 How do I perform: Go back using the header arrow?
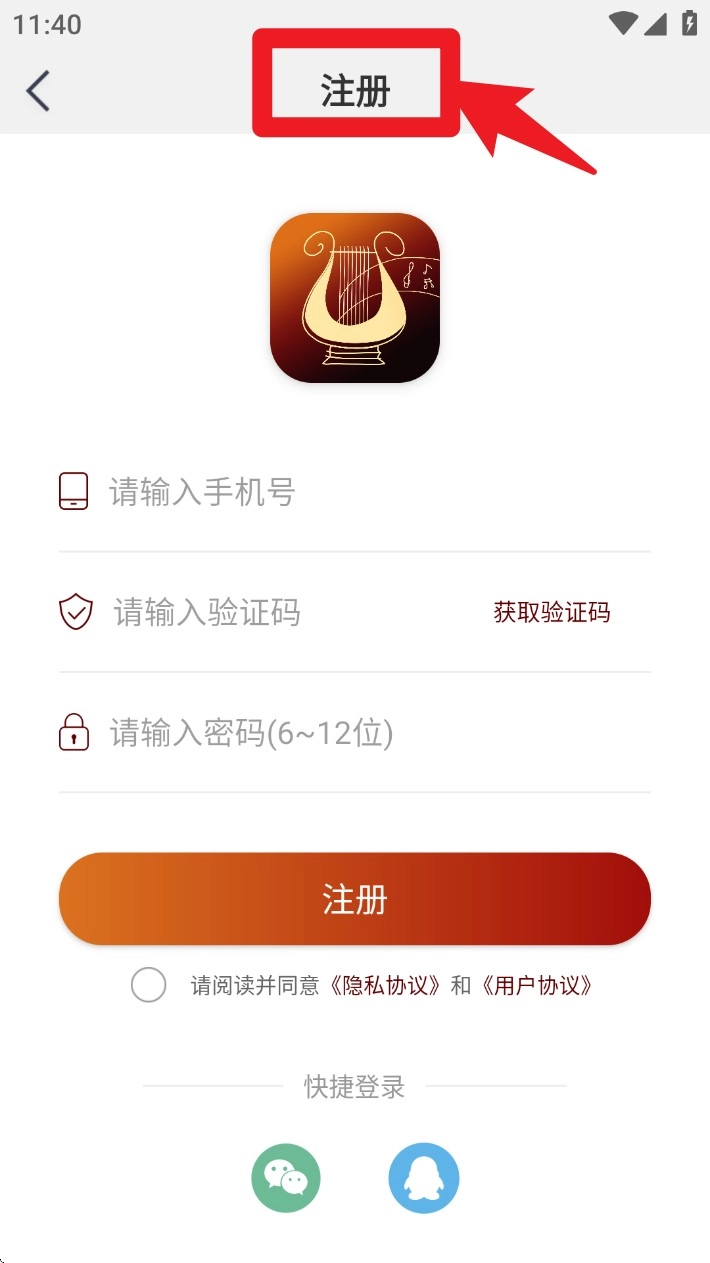(x=38, y=91)
